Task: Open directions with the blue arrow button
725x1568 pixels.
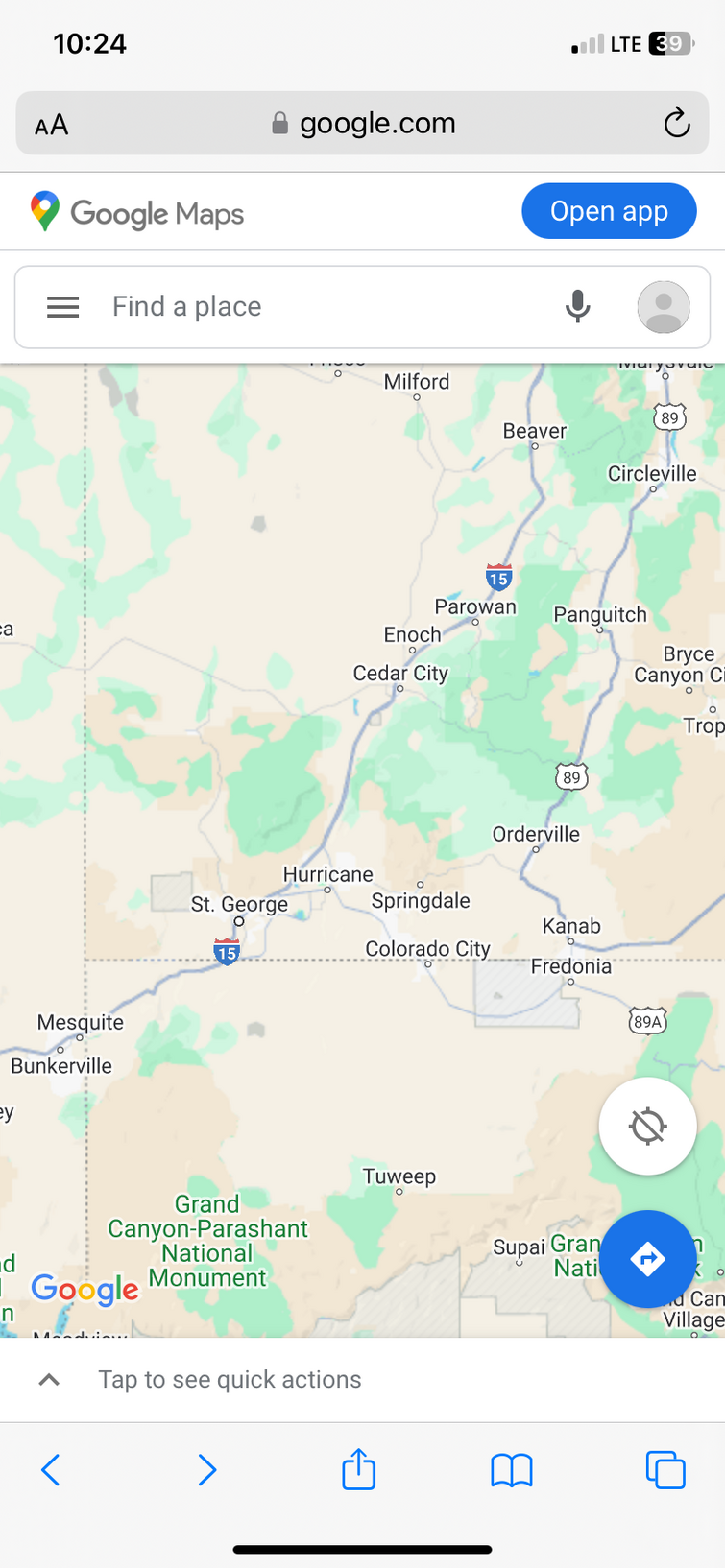Action: coord(647,1258)
